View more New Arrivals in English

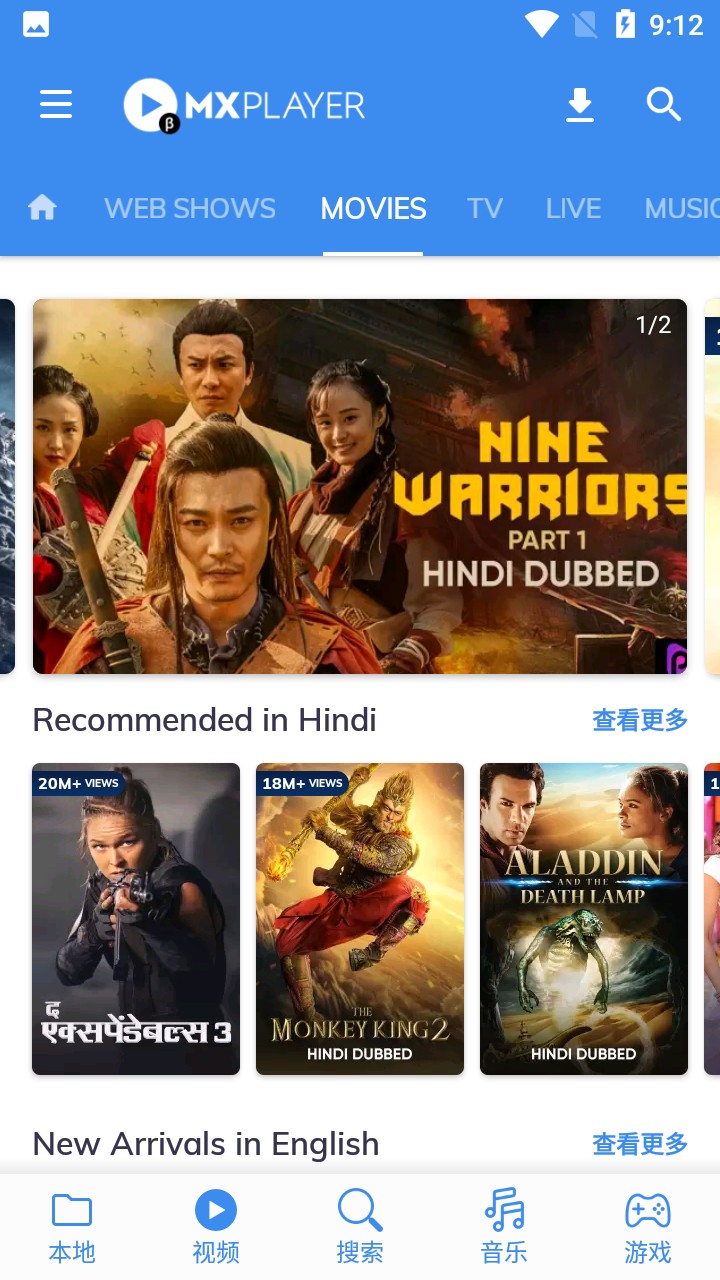click(640, 1144)
